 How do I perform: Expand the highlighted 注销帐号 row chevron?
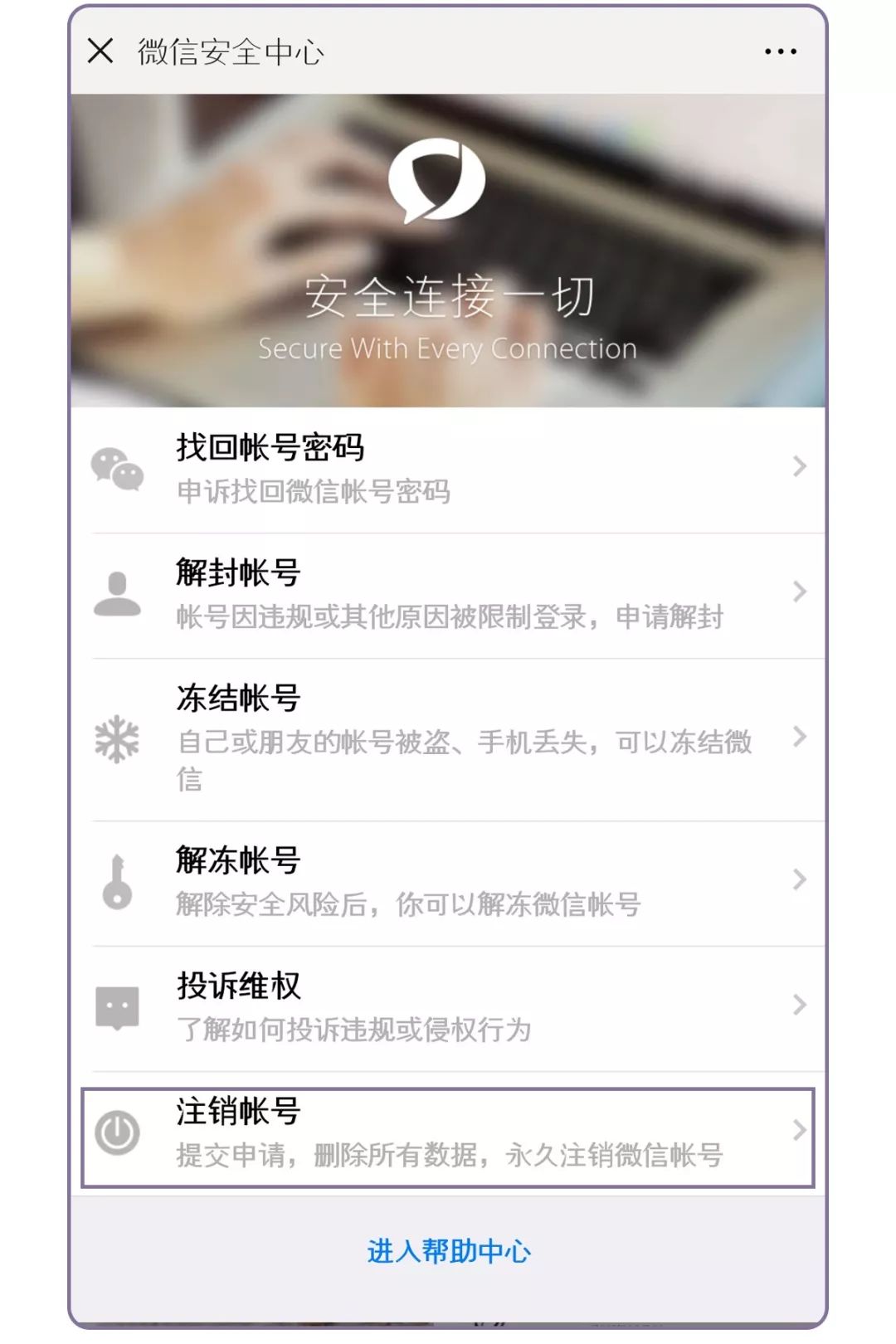pyautogui.click(x=799, y=1128)
